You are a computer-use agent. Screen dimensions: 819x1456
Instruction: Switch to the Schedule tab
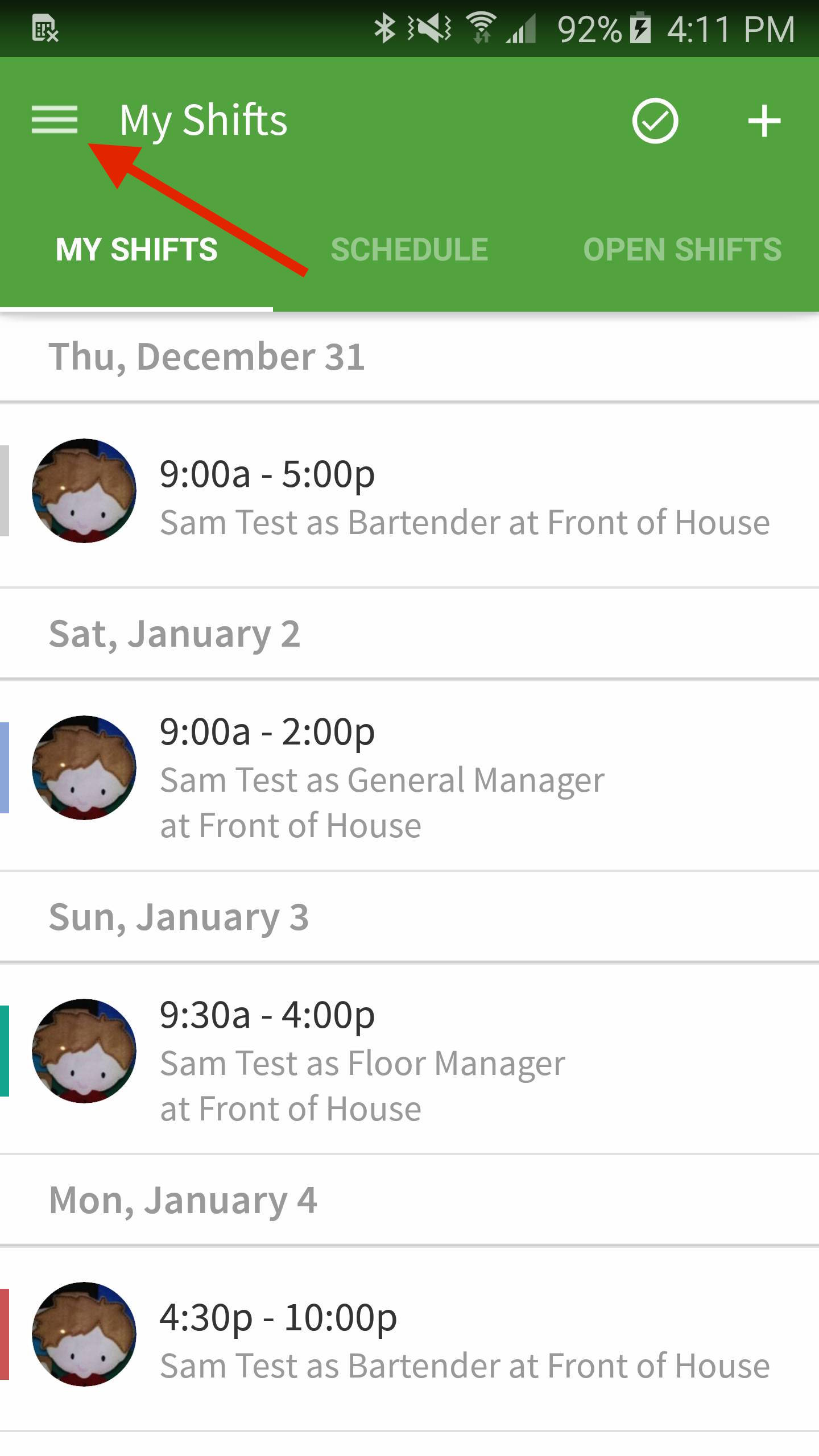point(409,249)
